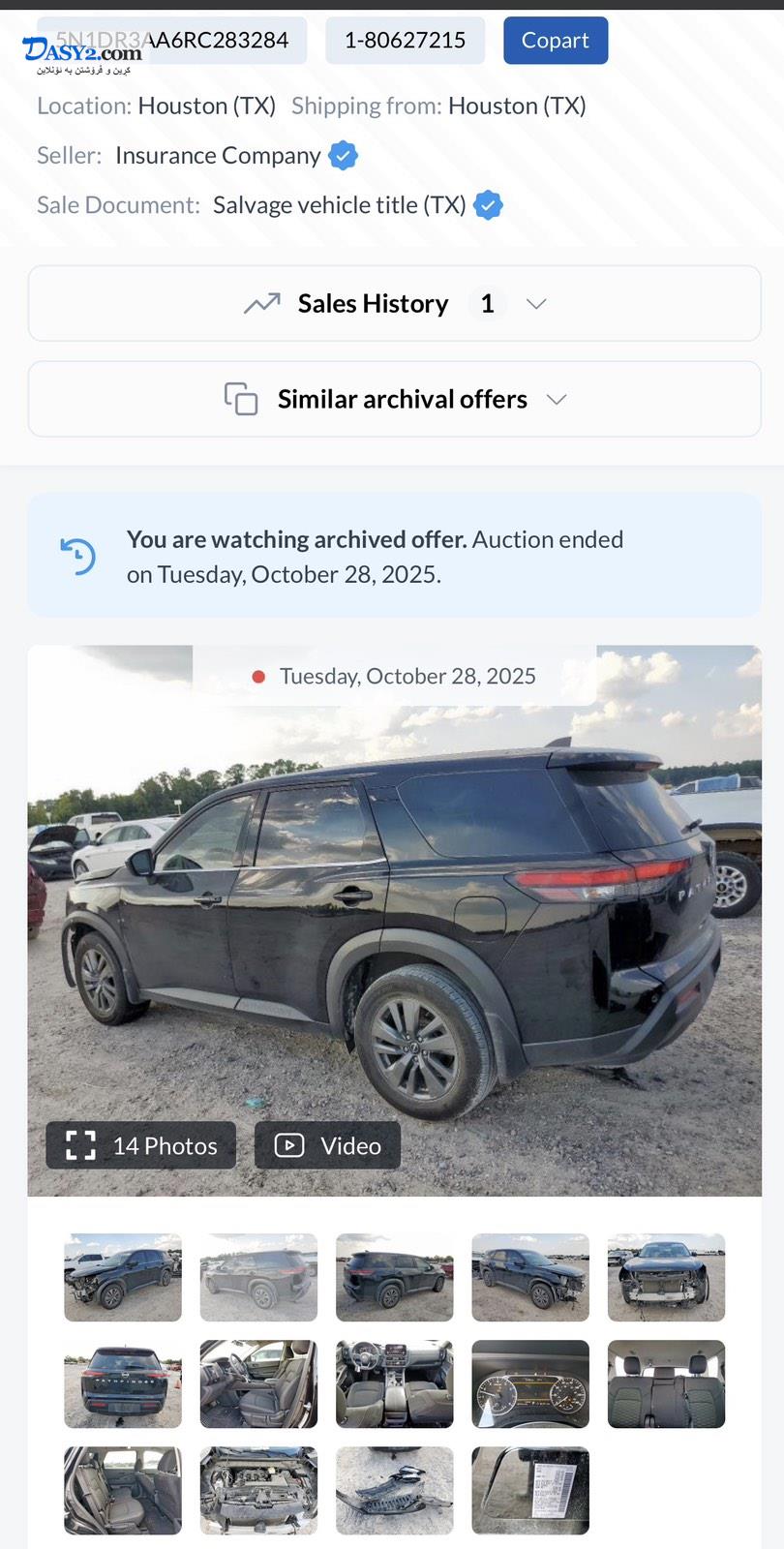This screenshot has height=1549, width=784.
Task: Open the instrument cluster thumbnail
Action: (530, 1383)
